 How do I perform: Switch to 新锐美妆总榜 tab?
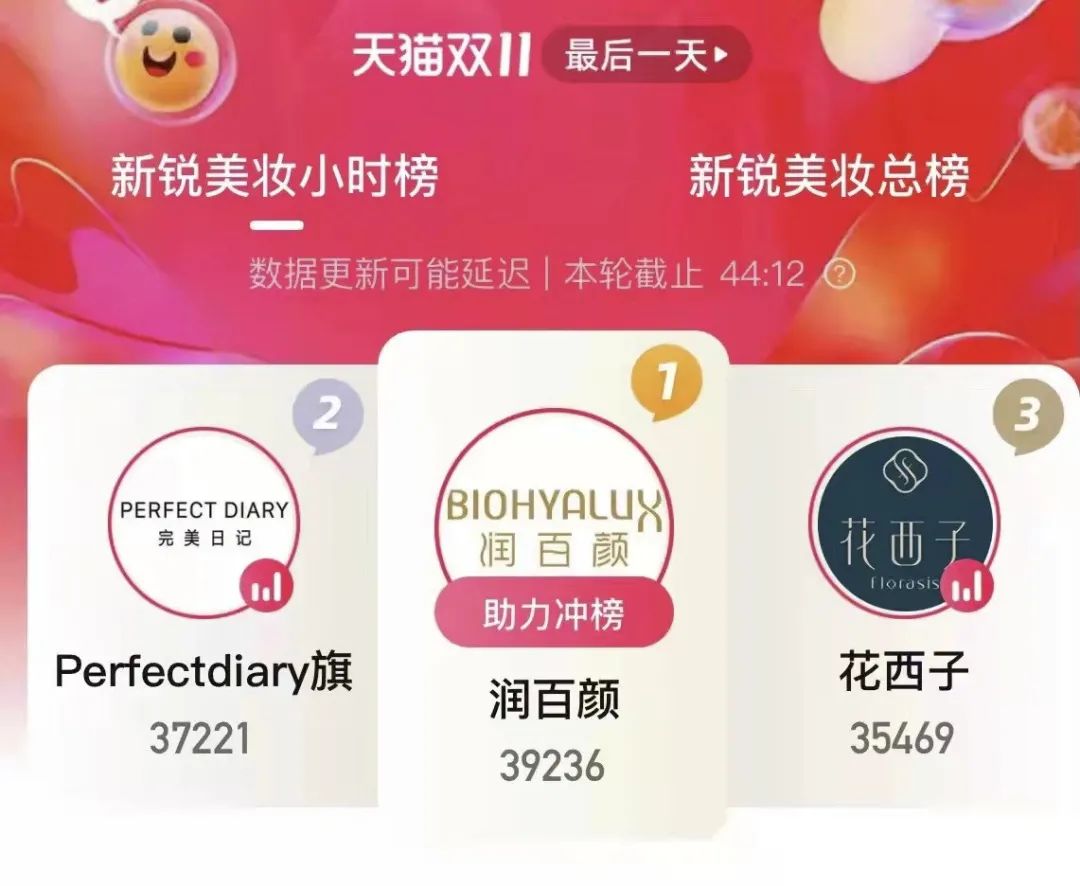[x=829, y=177]
